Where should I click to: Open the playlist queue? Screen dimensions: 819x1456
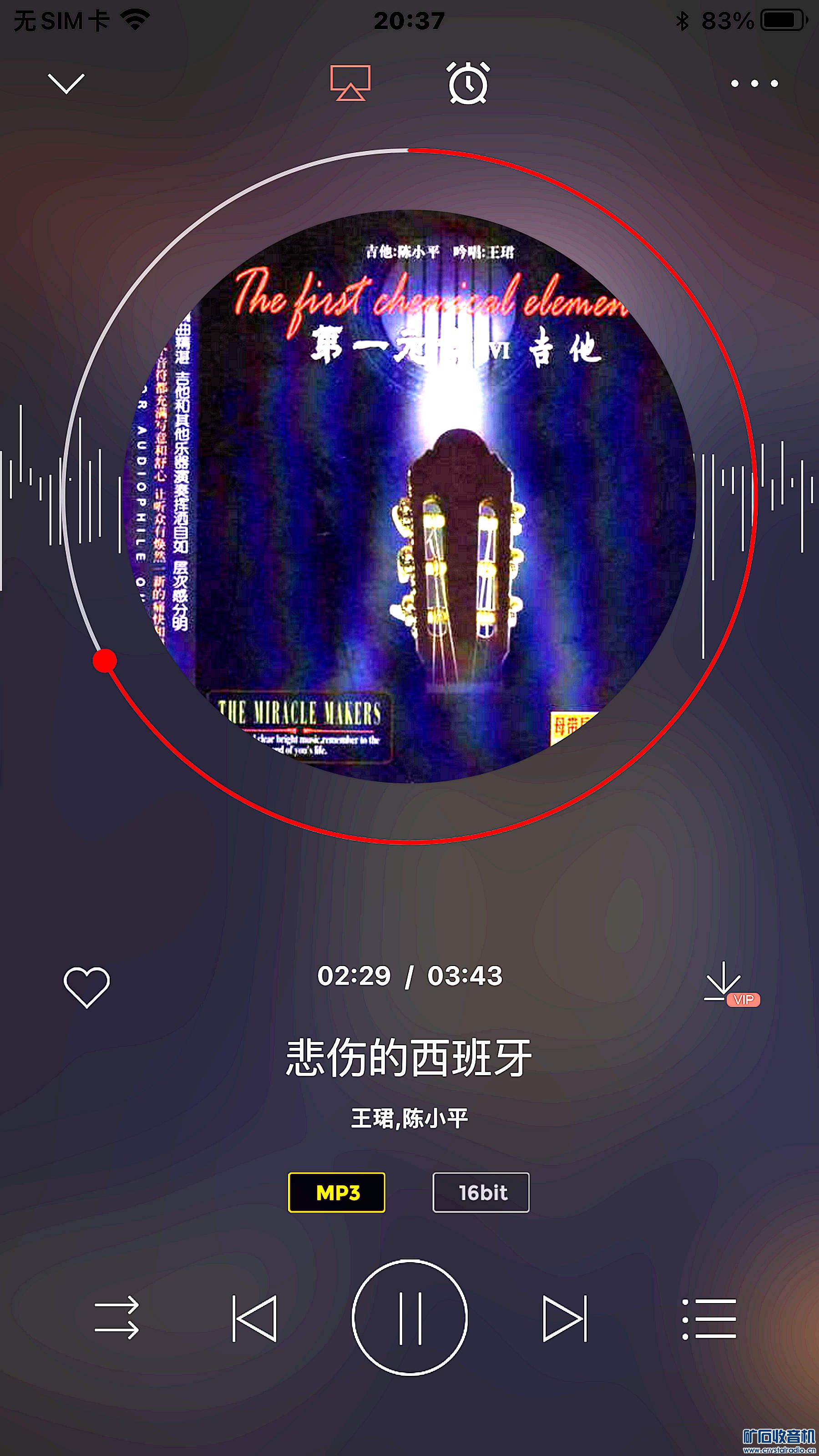tap(709, 1319)
